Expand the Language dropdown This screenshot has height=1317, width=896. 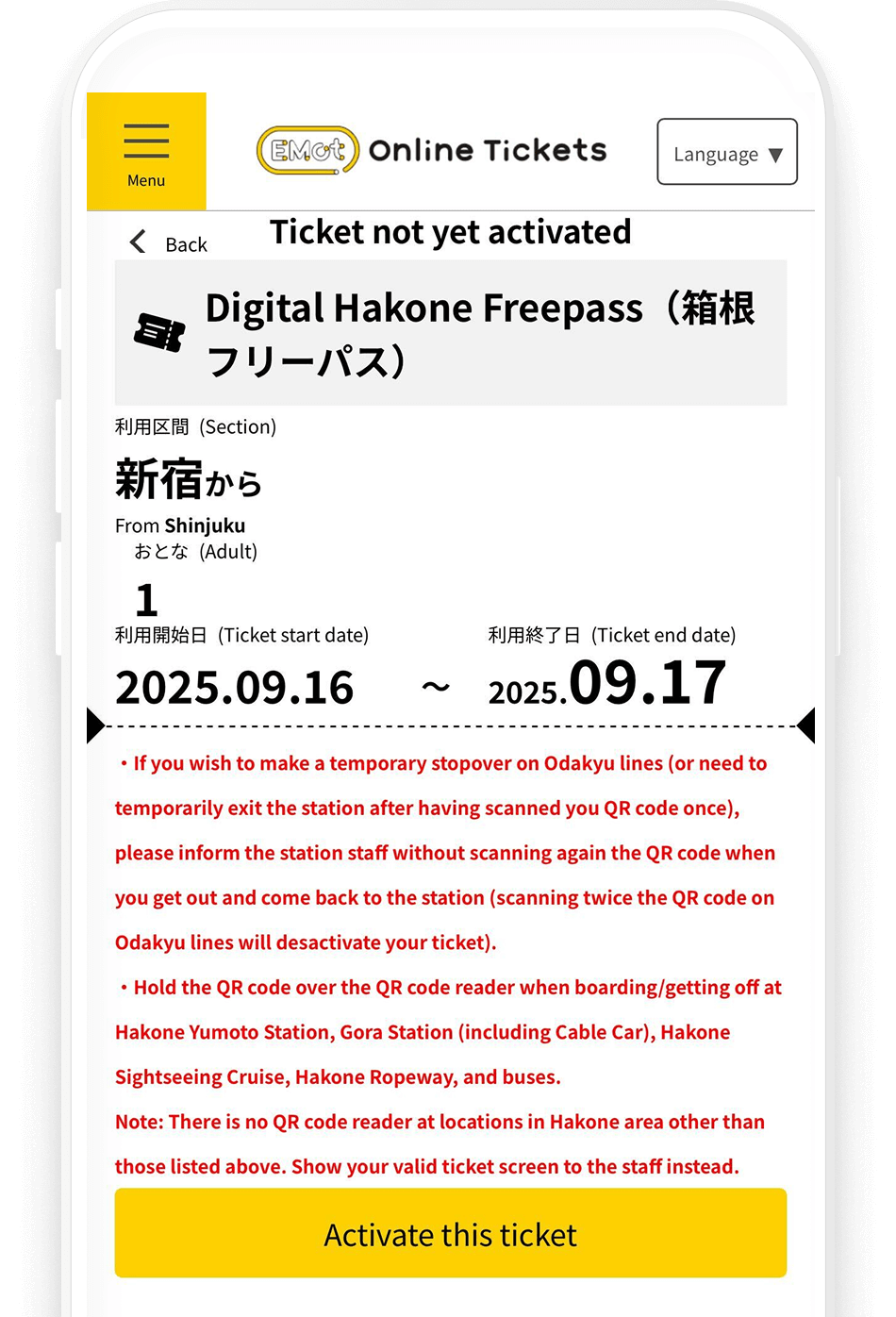pyautogui.click(x=726, y=152)
